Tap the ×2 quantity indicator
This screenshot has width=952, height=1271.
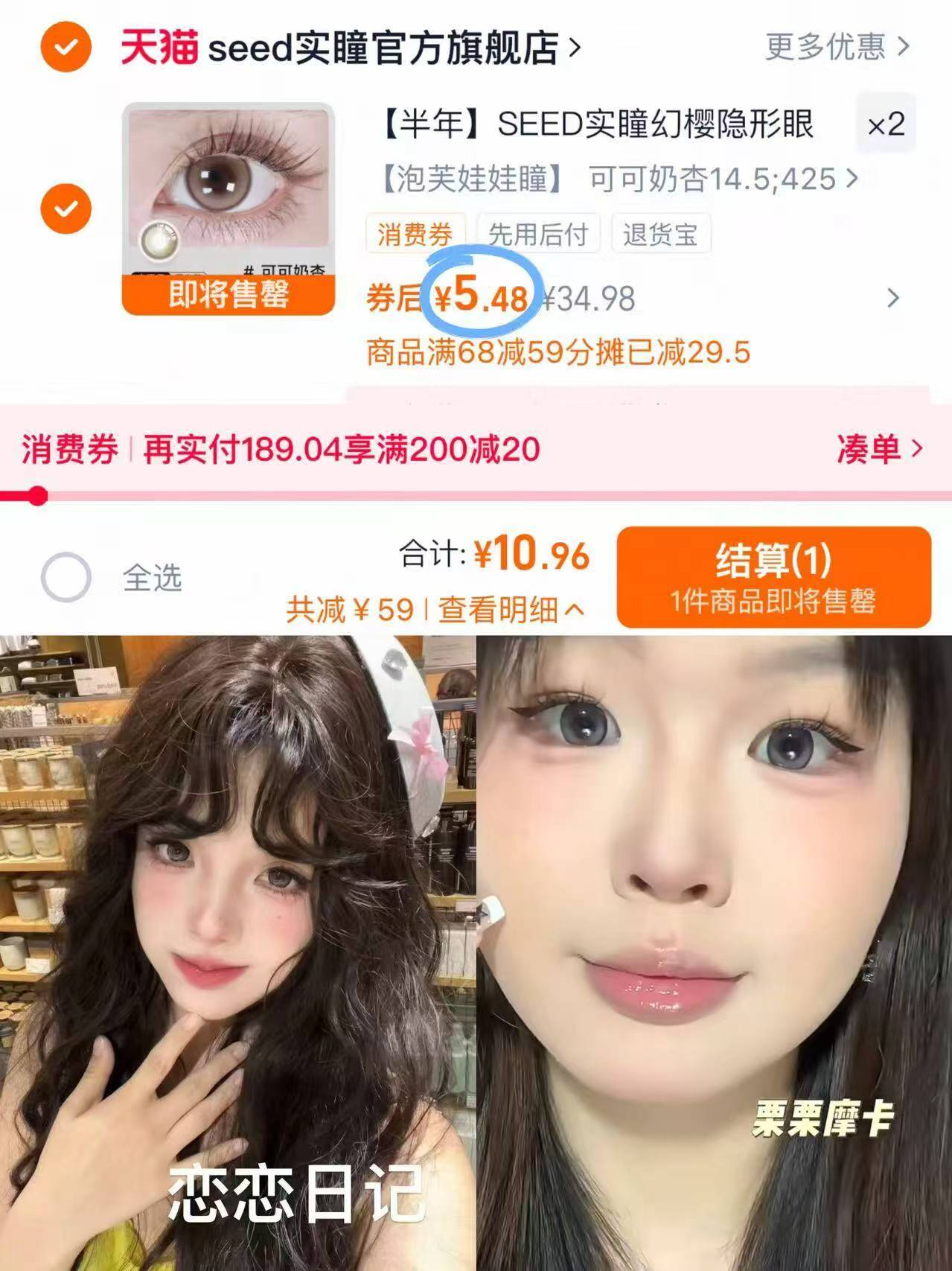tap(884, 125)
